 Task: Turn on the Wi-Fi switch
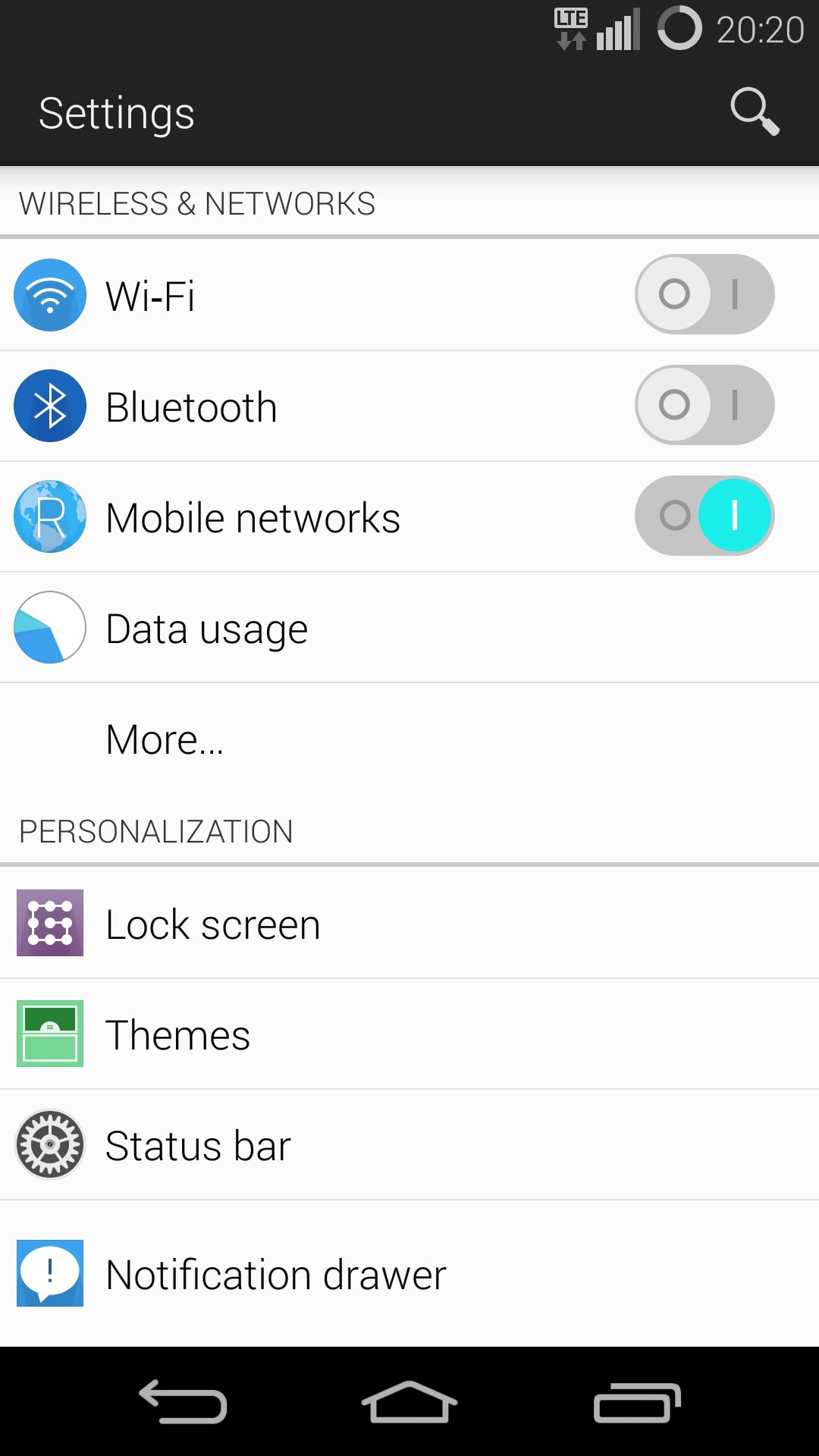pyautogui.click(x=704, y=294)
